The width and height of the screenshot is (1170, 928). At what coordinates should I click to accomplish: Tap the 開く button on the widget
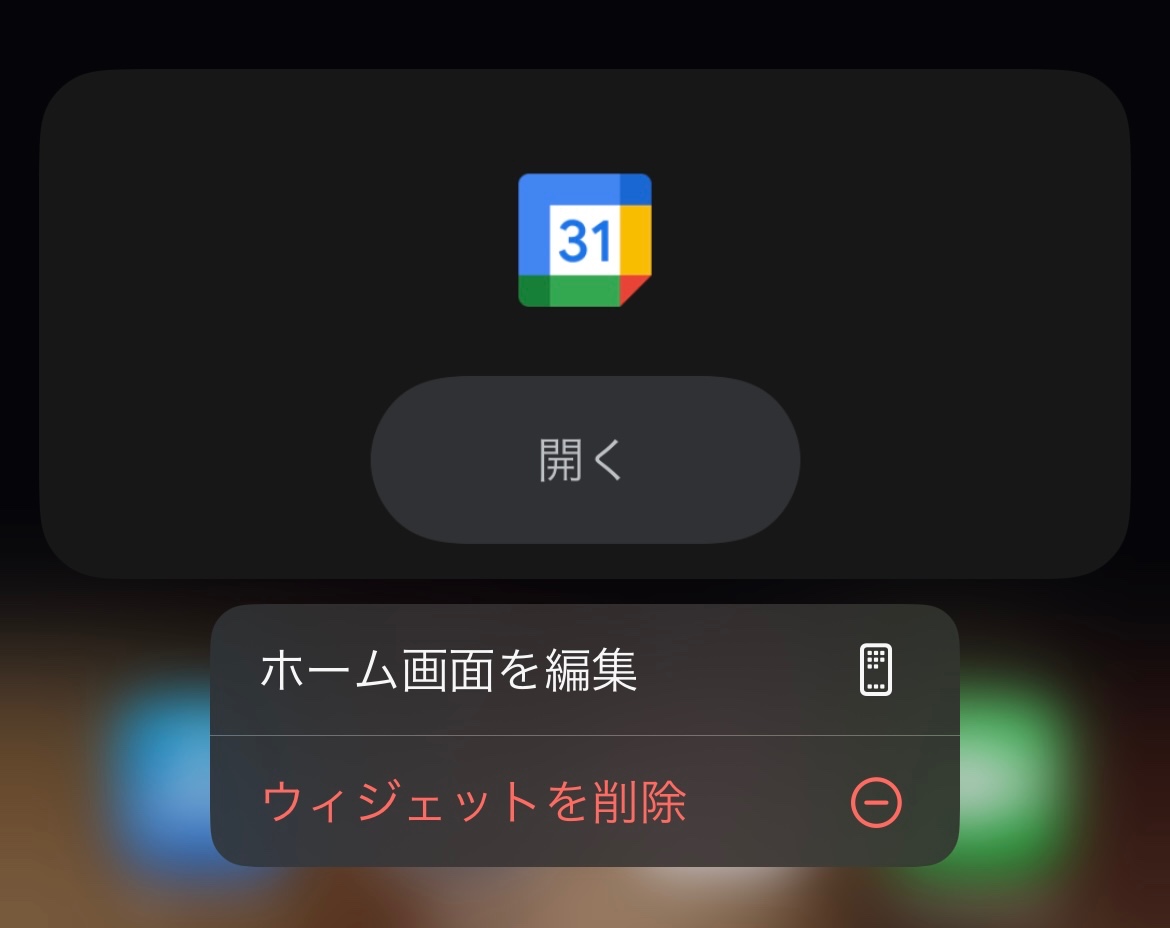point(585,460)
